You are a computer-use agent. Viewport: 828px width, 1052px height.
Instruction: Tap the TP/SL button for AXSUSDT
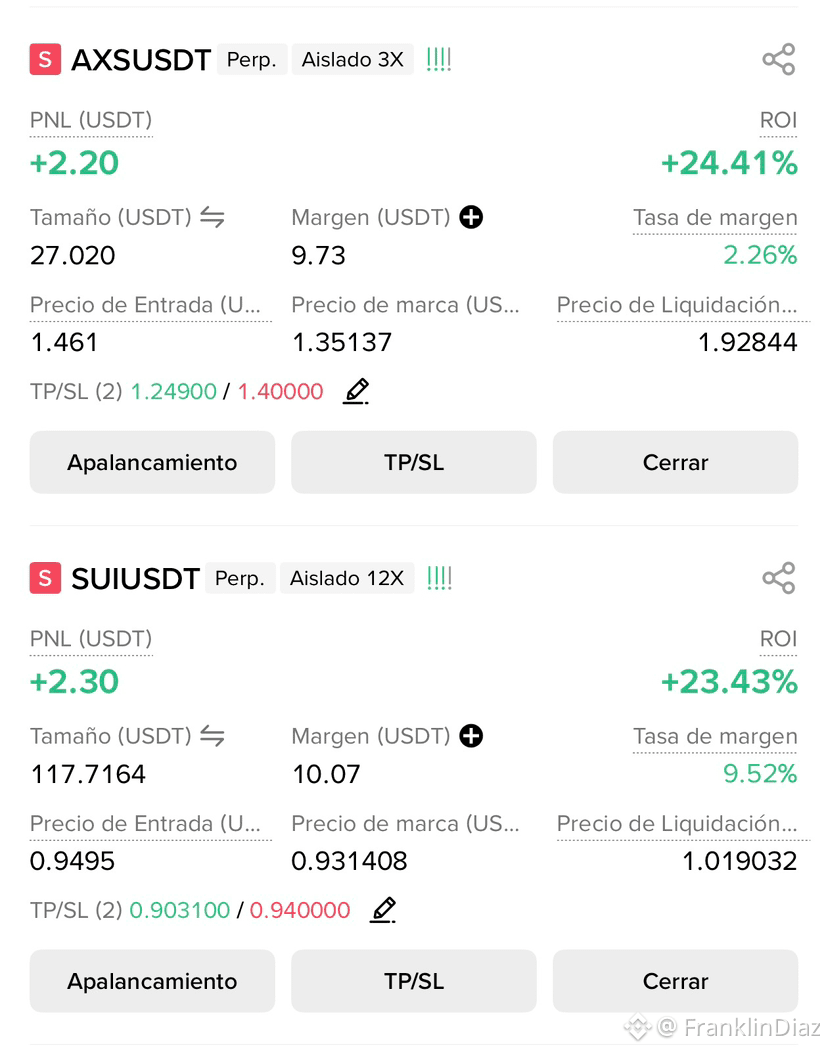(414, 462)
